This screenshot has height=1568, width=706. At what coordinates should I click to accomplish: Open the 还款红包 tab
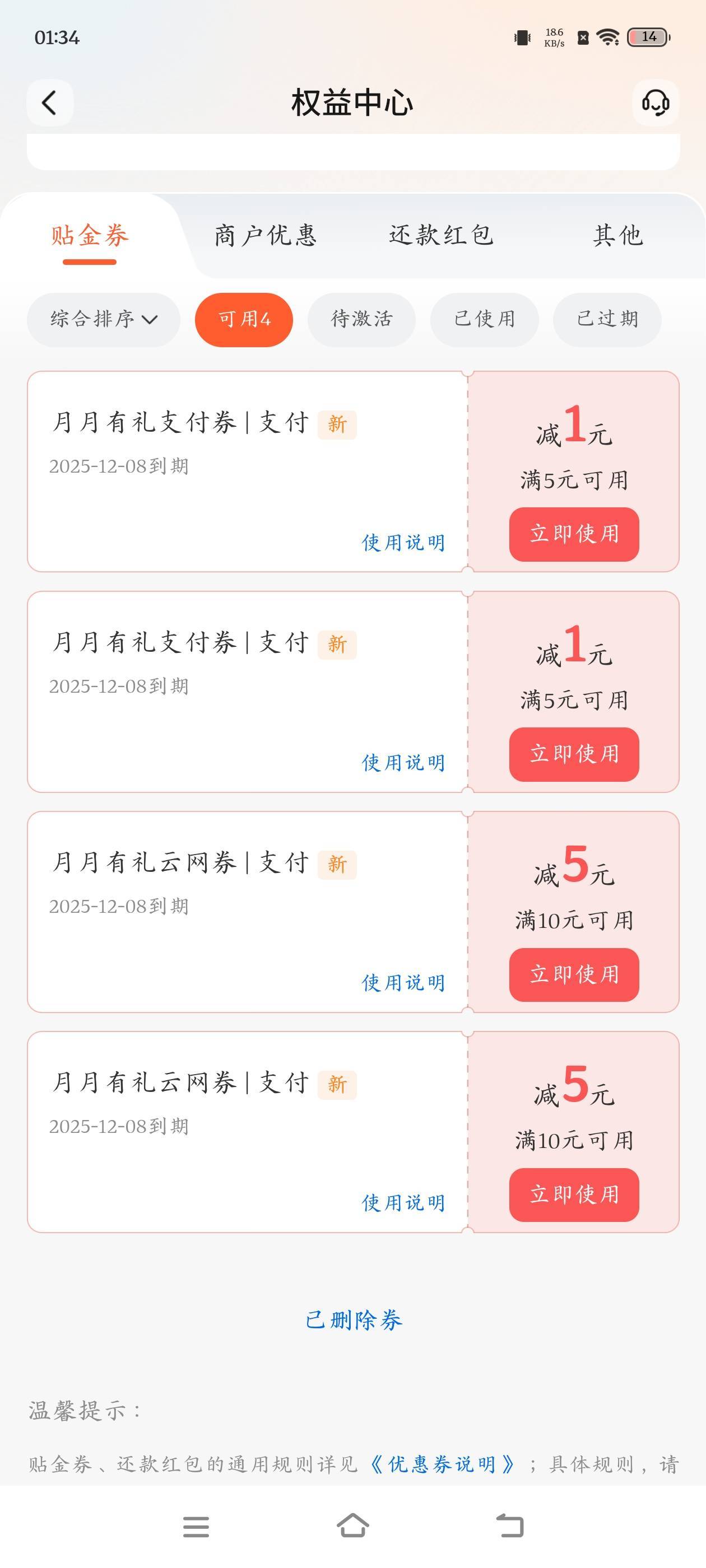click(441, 236)
